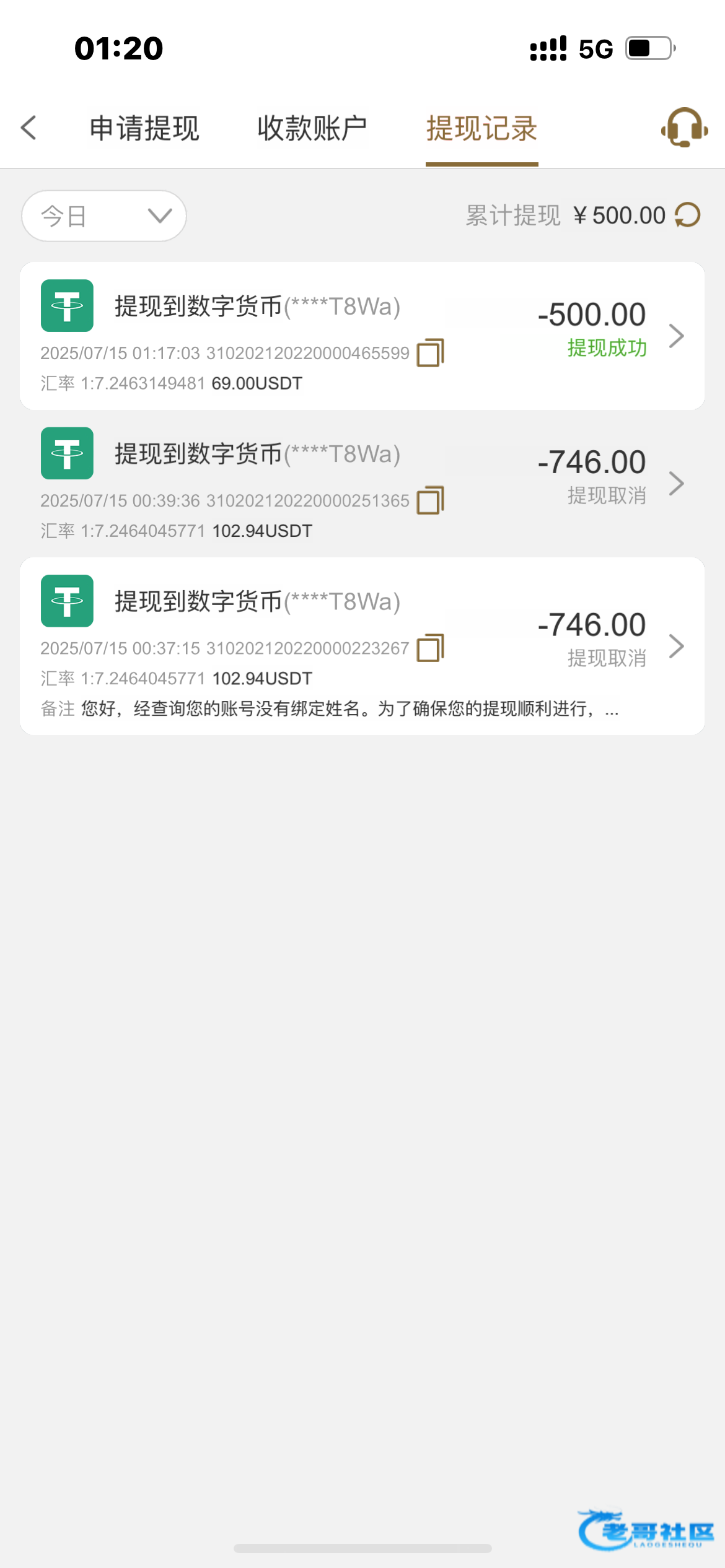
Task: Expand the 今日 date filter dropdown
Action: click(104, 216)
